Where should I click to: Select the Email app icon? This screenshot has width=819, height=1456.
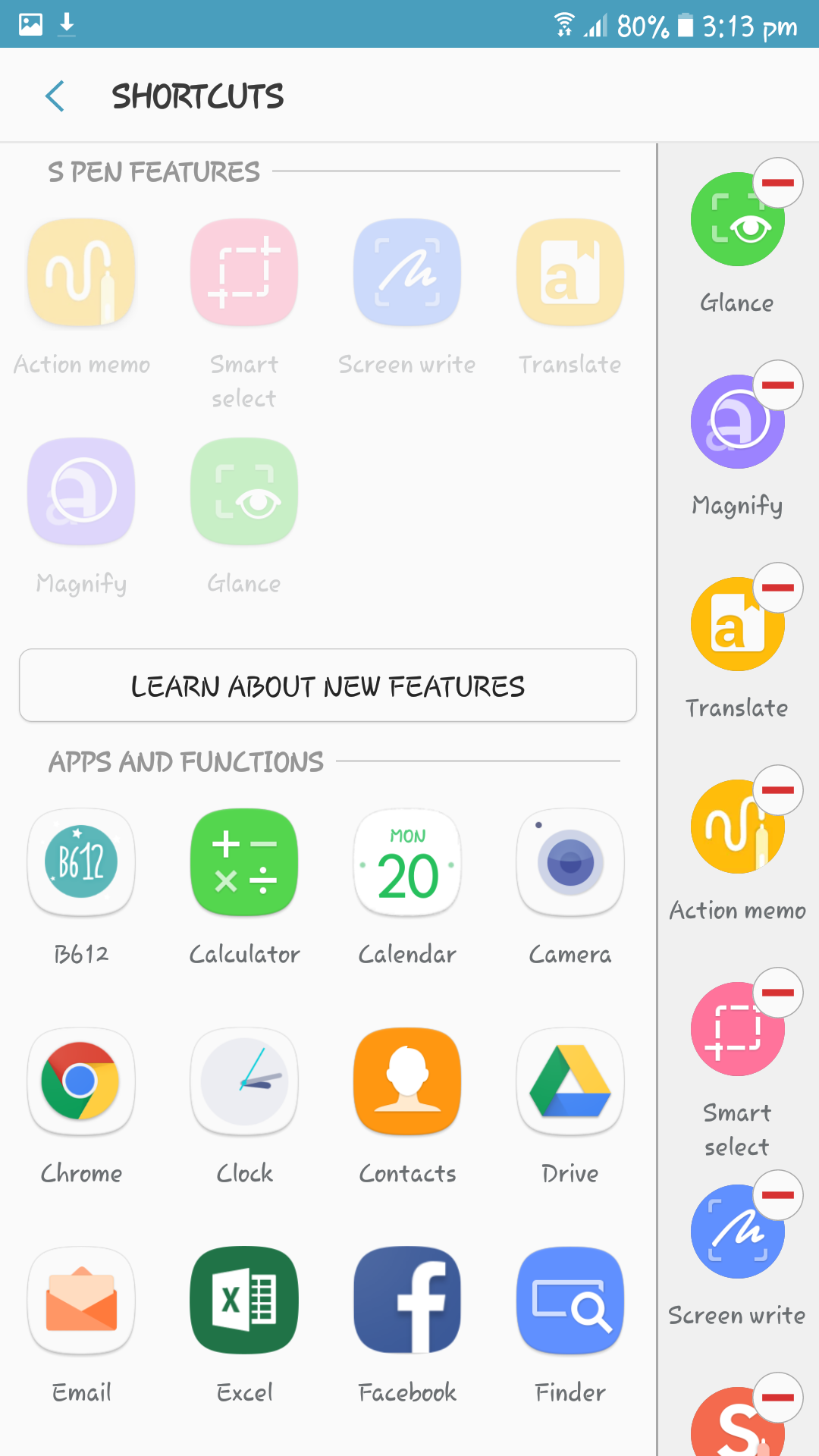(x=81, y=1301)
